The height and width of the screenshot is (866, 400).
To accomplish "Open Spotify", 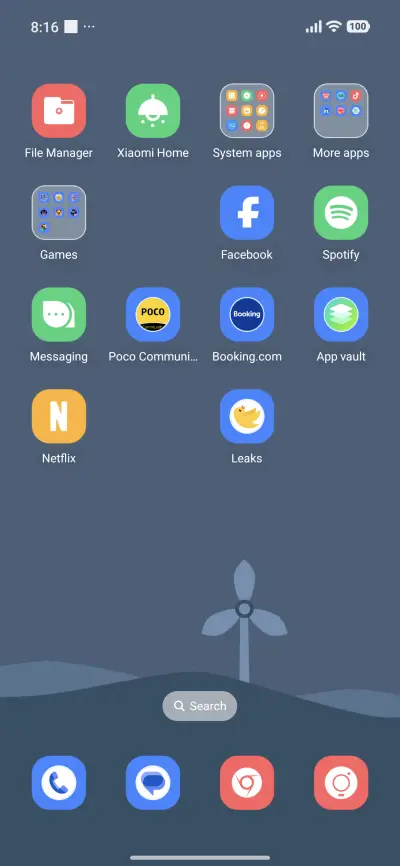I will point(341,213).
